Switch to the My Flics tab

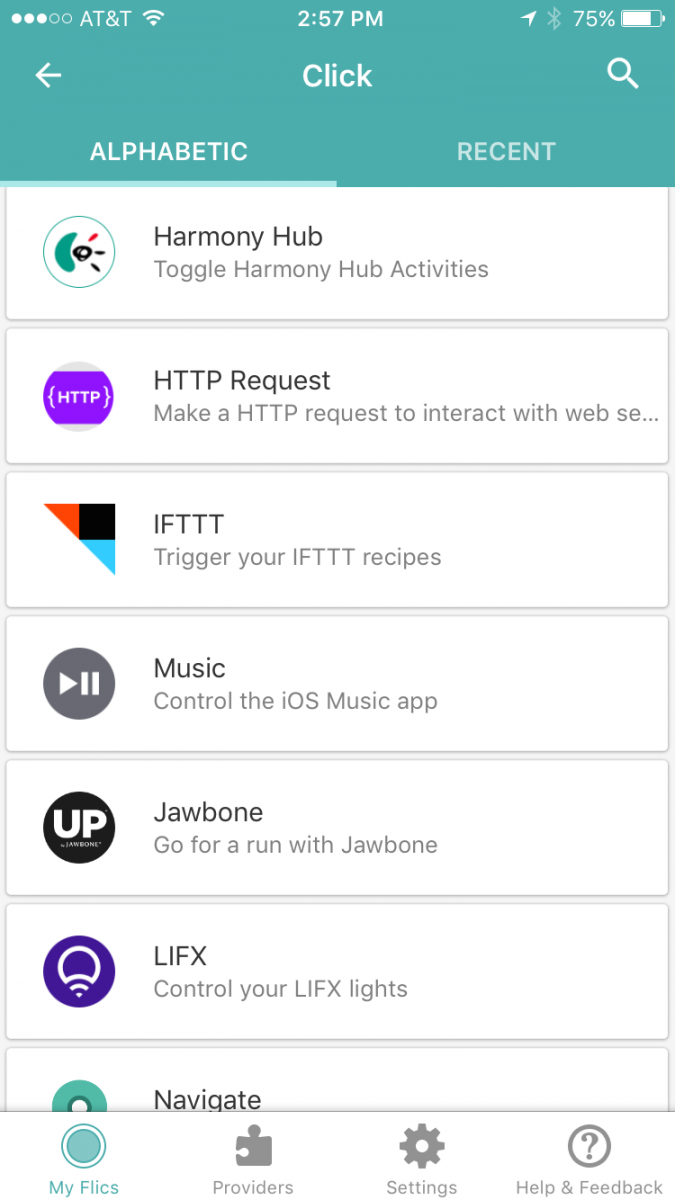(x=84, y=1157)
